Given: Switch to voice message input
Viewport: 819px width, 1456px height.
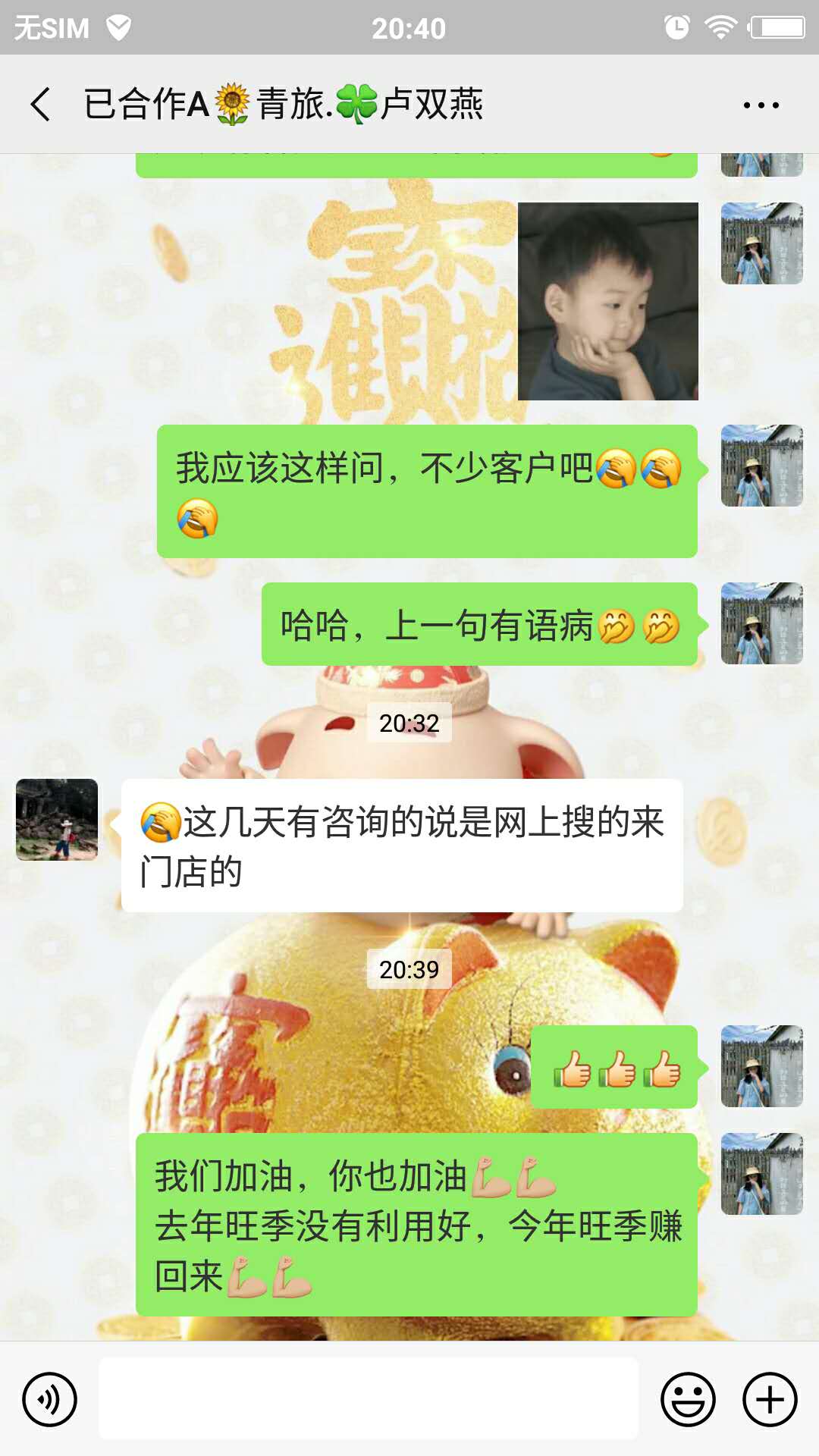Looking at the screenshot, I should [50, 1399].
